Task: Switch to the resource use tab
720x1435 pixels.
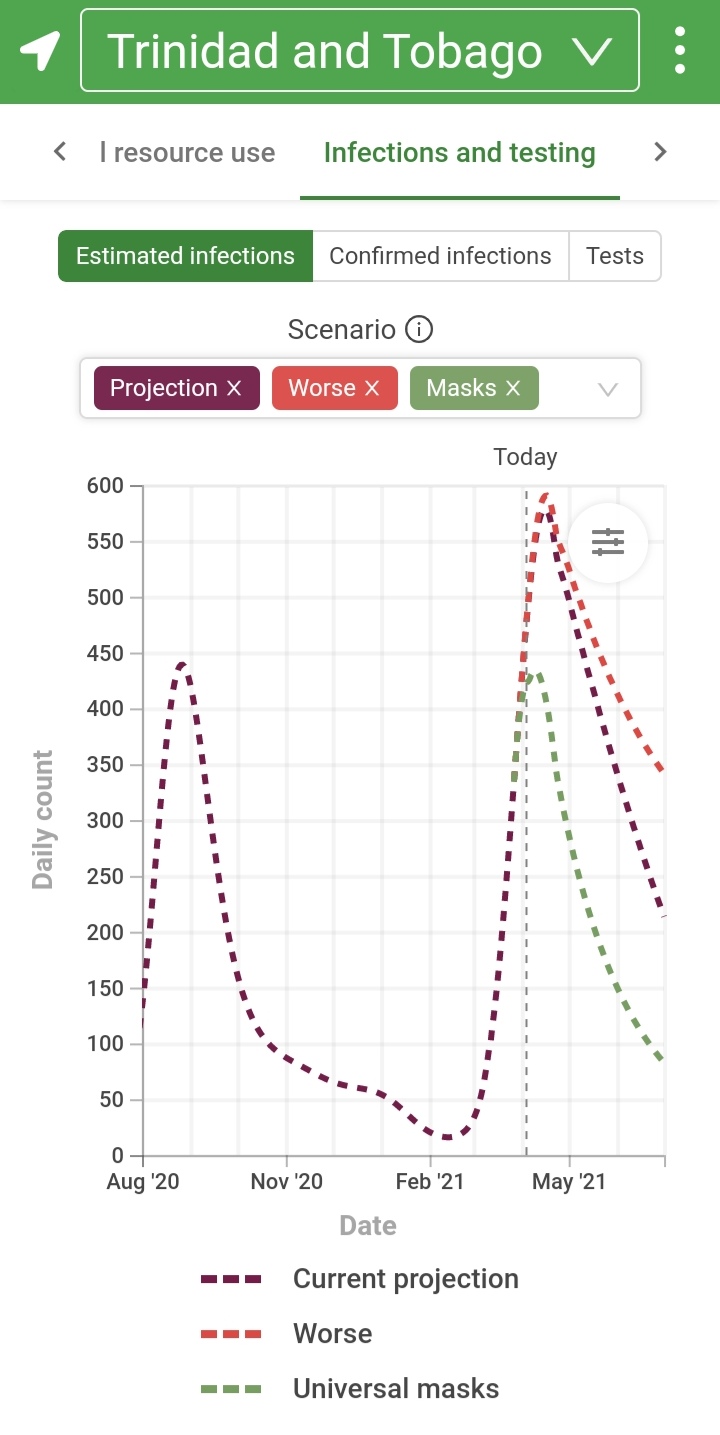Action: [x=187, y=152]
